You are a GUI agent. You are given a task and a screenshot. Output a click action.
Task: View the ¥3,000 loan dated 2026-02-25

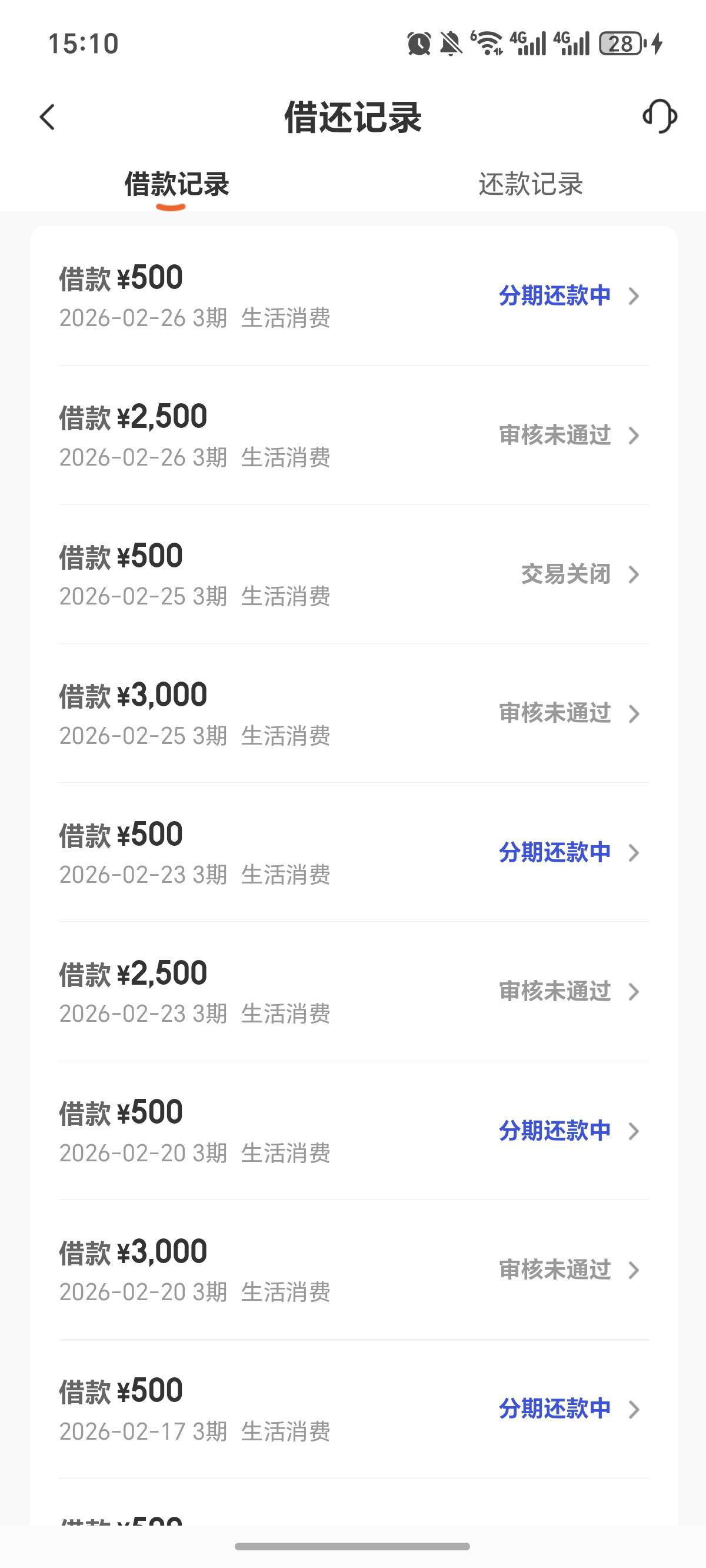(354, 713)
